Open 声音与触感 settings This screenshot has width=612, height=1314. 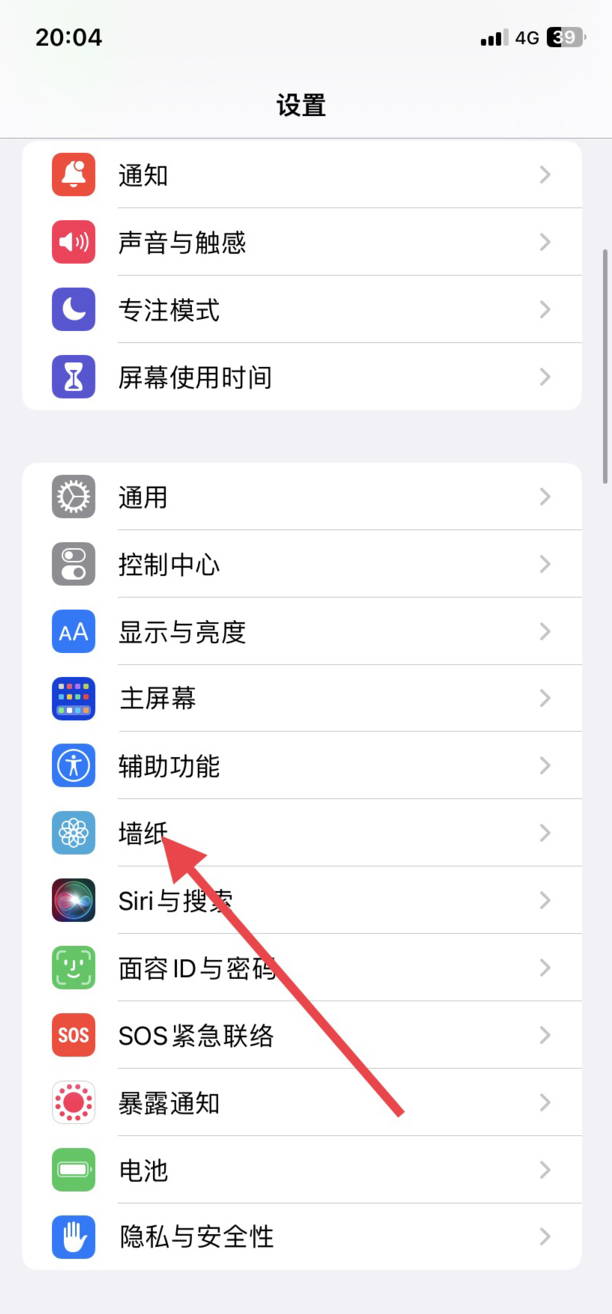(x=302, y=242)
